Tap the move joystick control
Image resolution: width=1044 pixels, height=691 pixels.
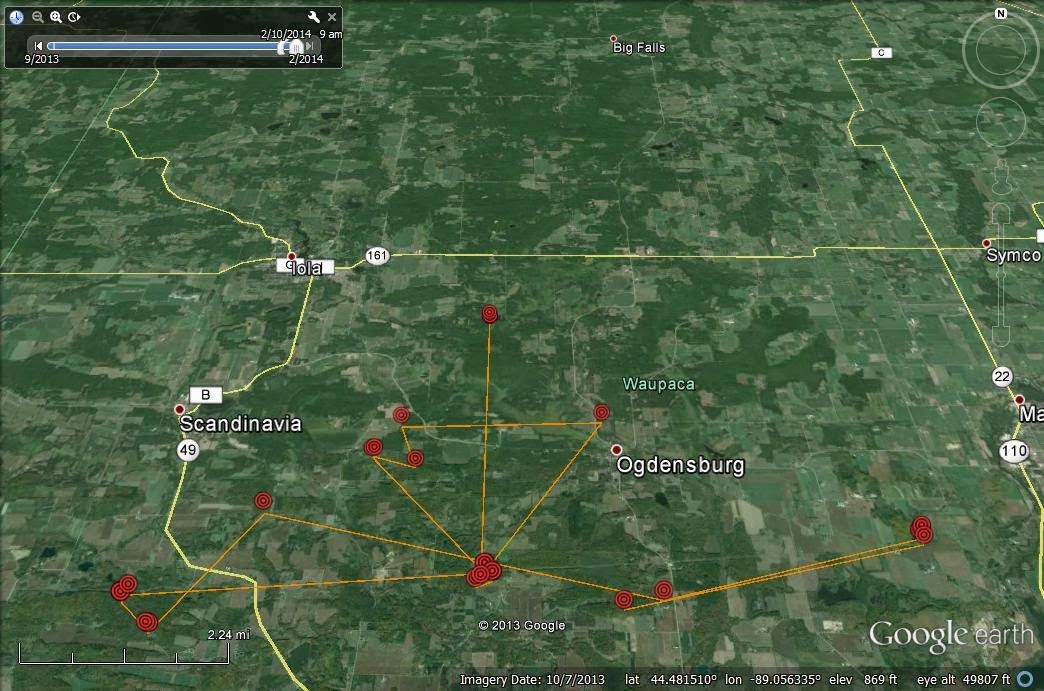[1001, 122]
